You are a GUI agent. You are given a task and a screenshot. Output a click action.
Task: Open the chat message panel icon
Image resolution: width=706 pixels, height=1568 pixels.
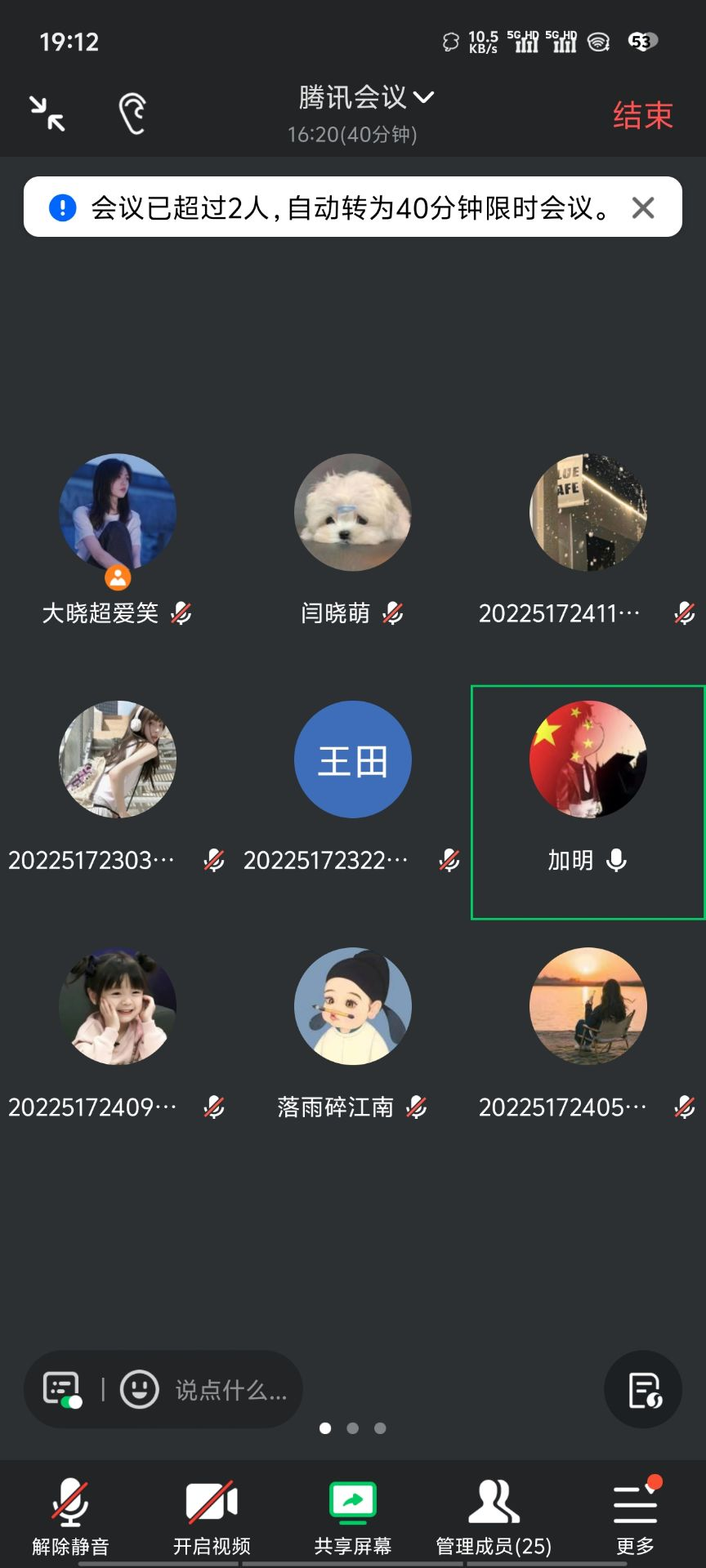(x=62, y=1389)
